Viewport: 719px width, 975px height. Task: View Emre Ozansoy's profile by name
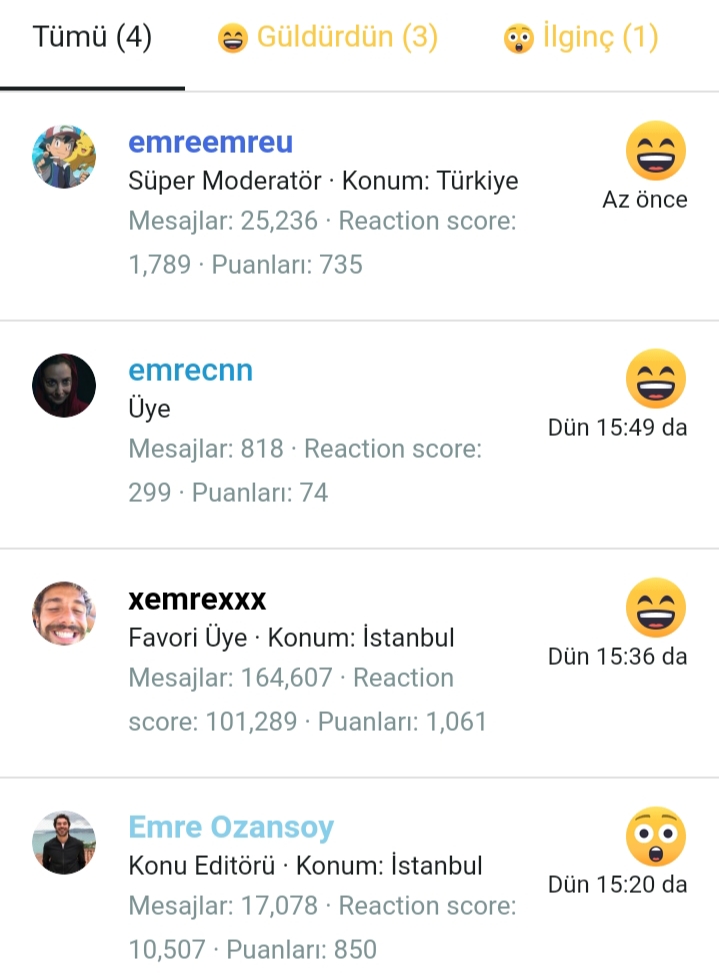pos(231,827)
